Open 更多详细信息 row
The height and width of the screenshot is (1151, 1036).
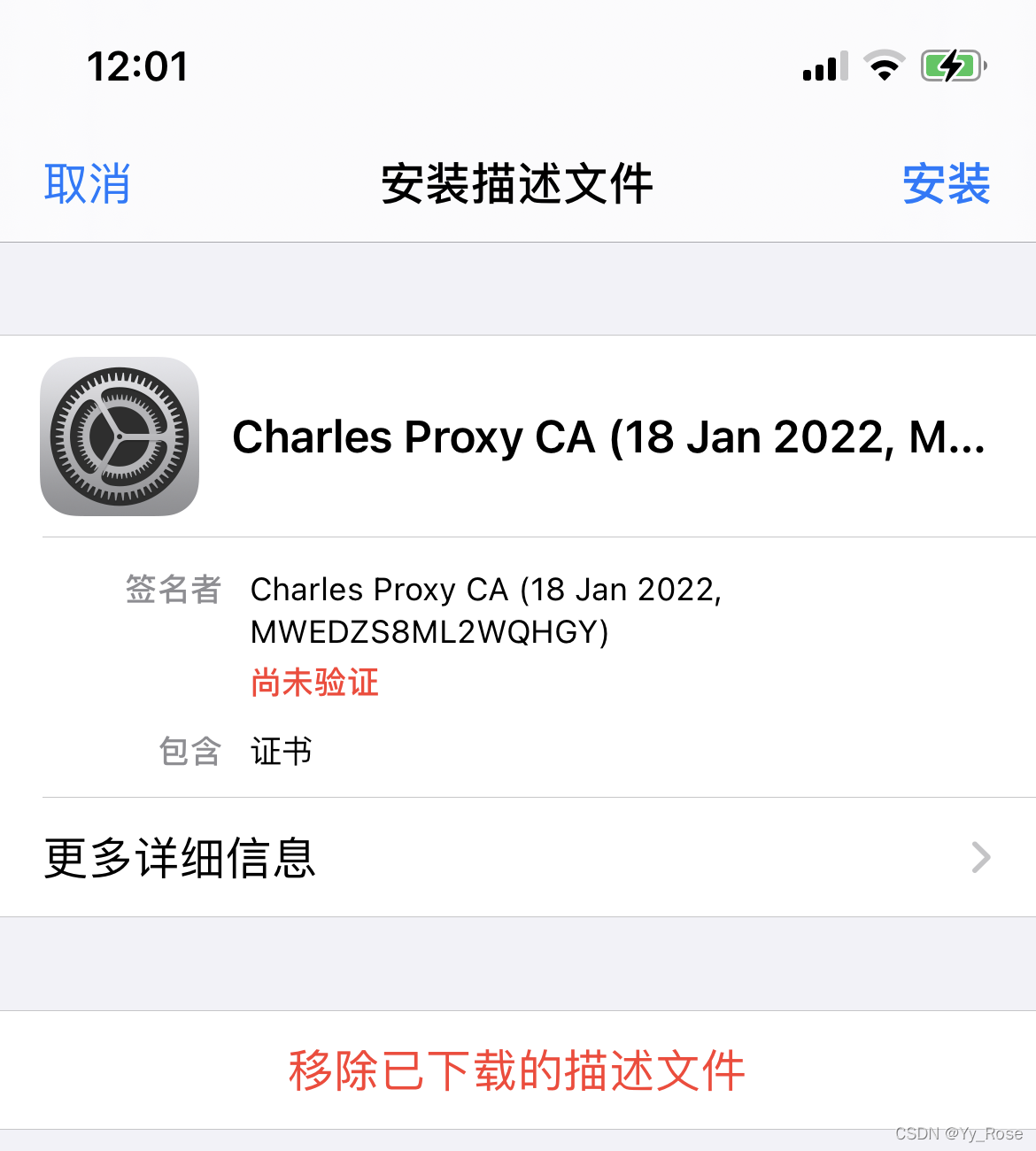[517, 857]
